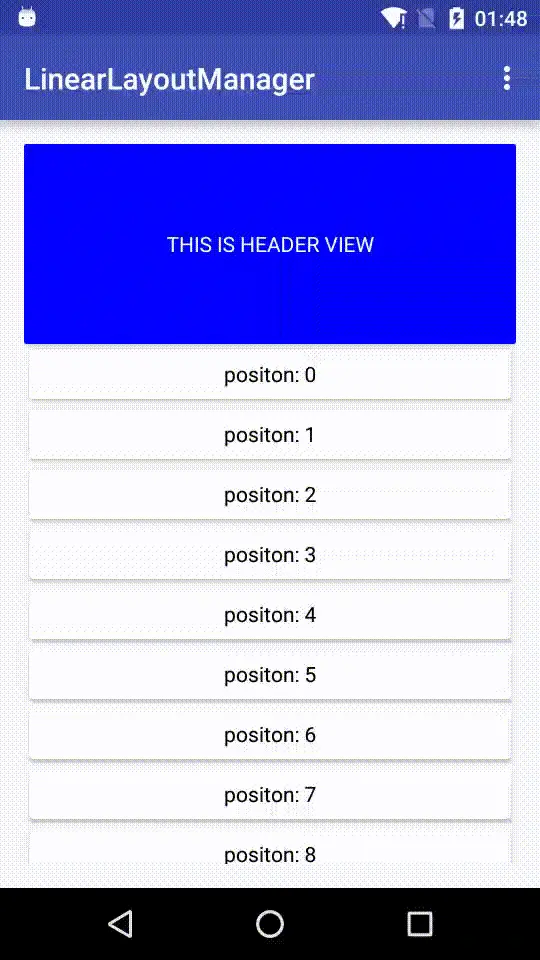Open the positon: 5 item
The width and height of the screenshot is (540, 960).
[270, 674]
